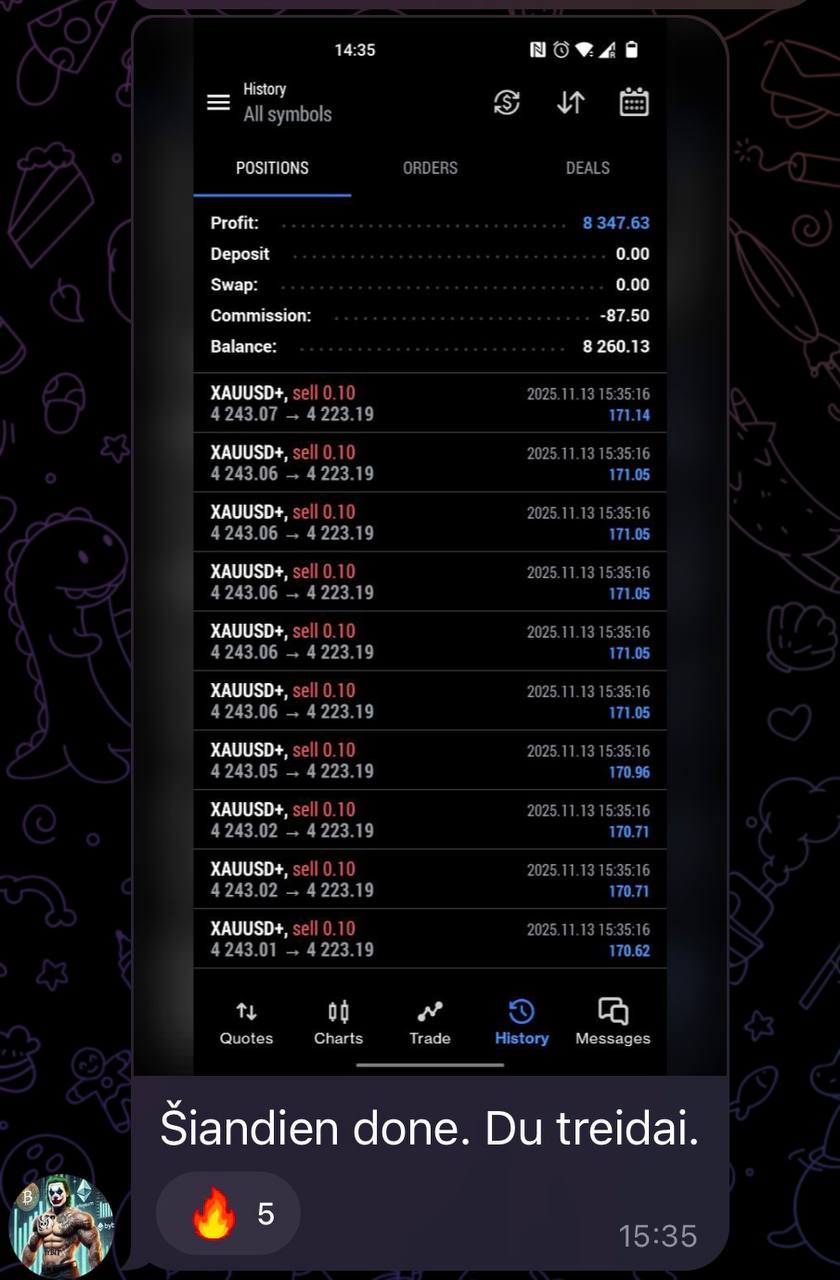Select the POSITIONS tab
This screenshot has width=840, height=1280.
tap(272, 168)
